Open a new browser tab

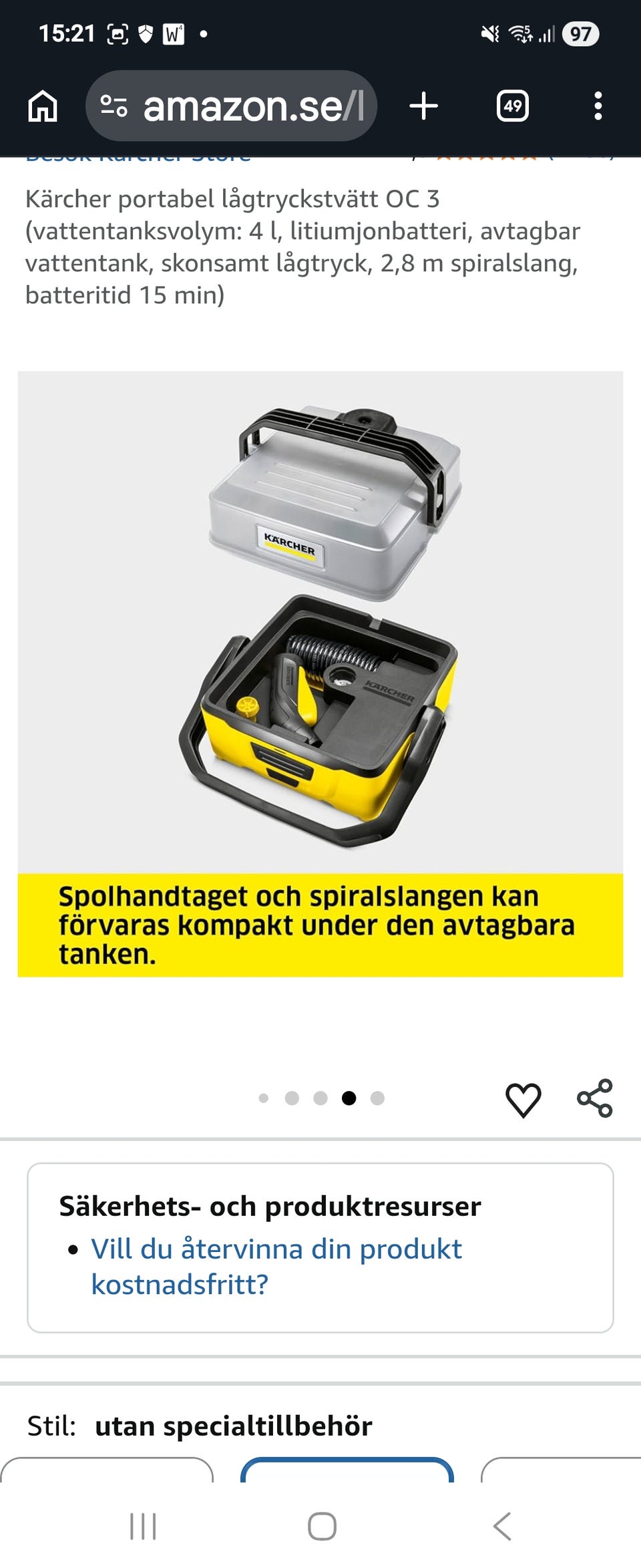coord(425,106)
